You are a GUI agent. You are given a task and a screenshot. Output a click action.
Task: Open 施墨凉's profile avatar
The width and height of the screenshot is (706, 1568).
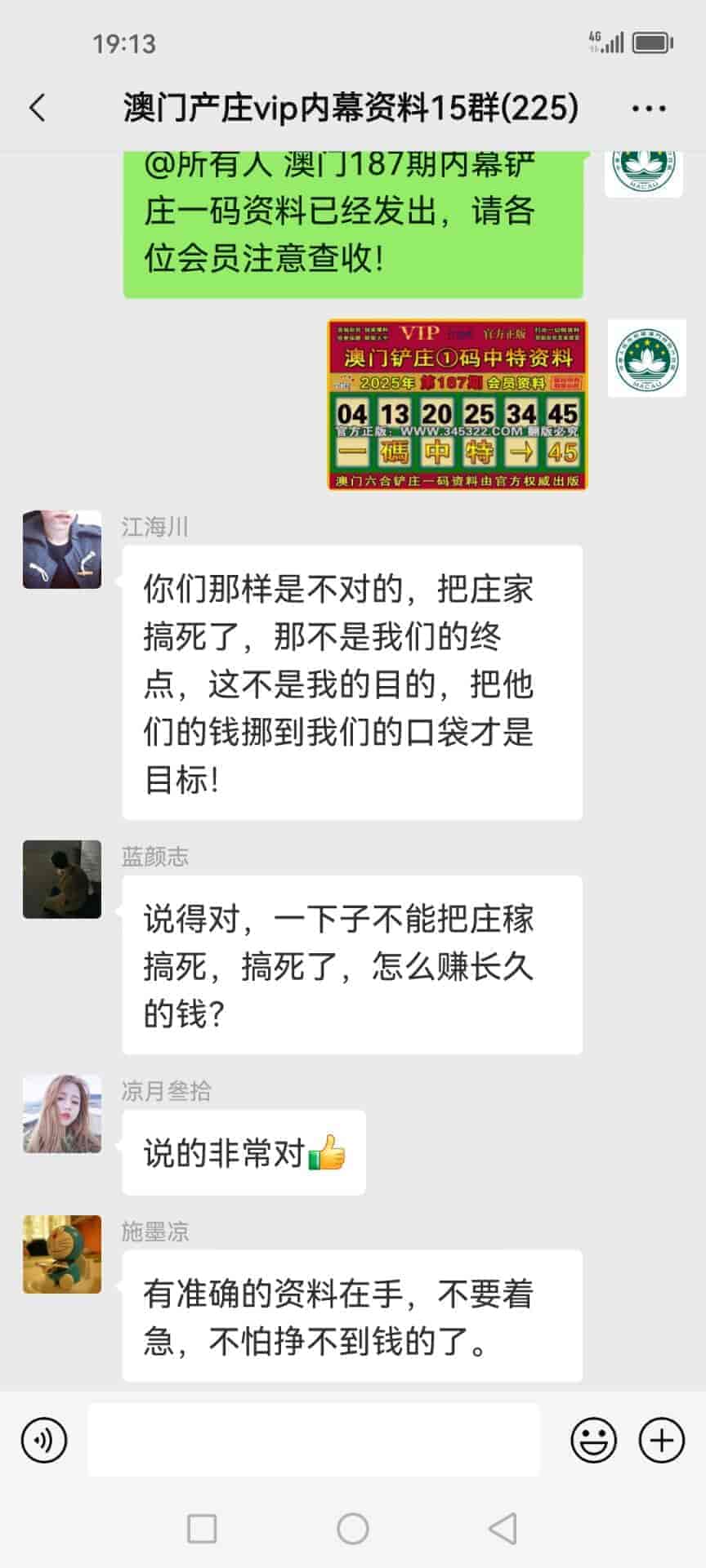pyautogui.click(x=62, y=1254)
